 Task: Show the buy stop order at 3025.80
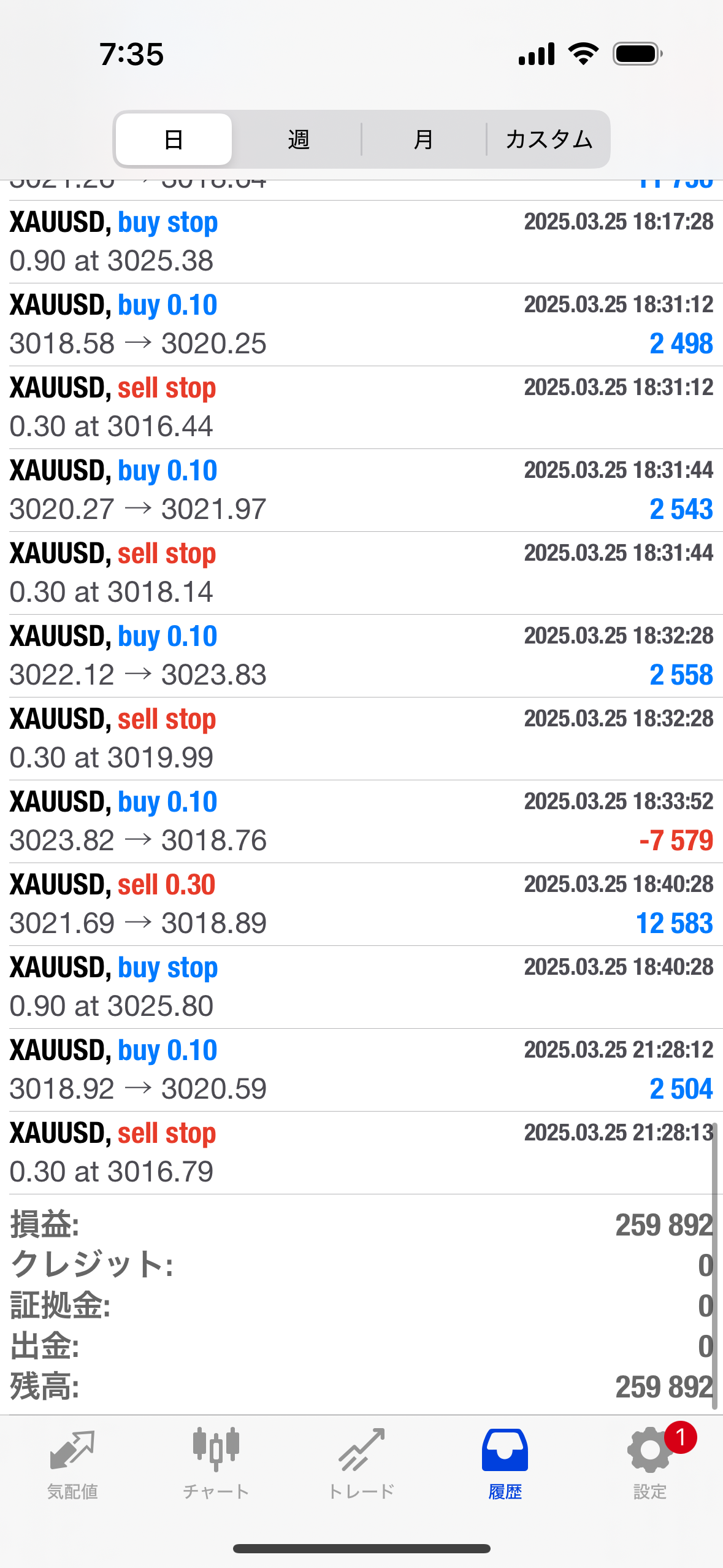tap(361, 987)
